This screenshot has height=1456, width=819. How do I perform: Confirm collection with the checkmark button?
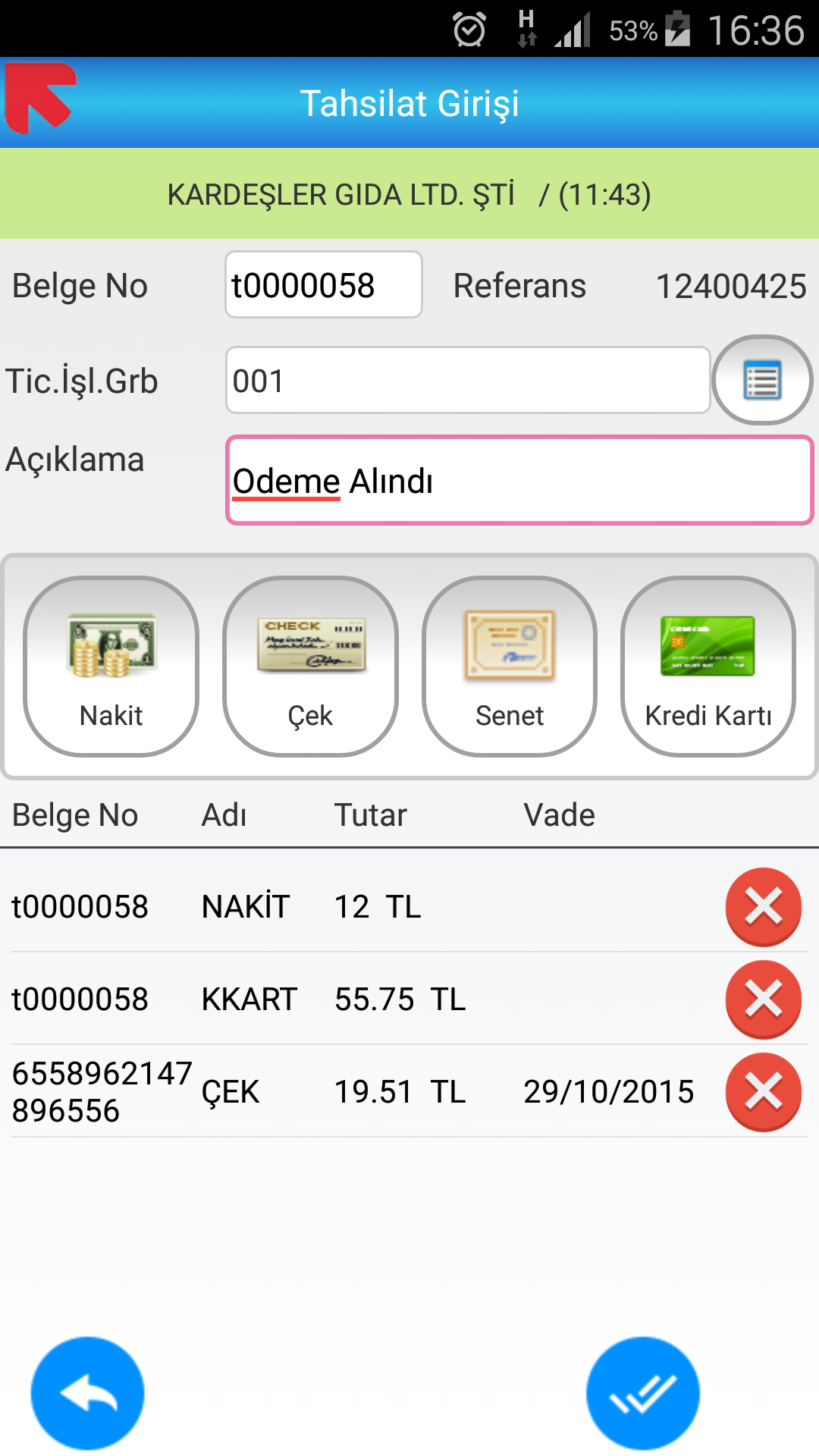(643, 1393)
